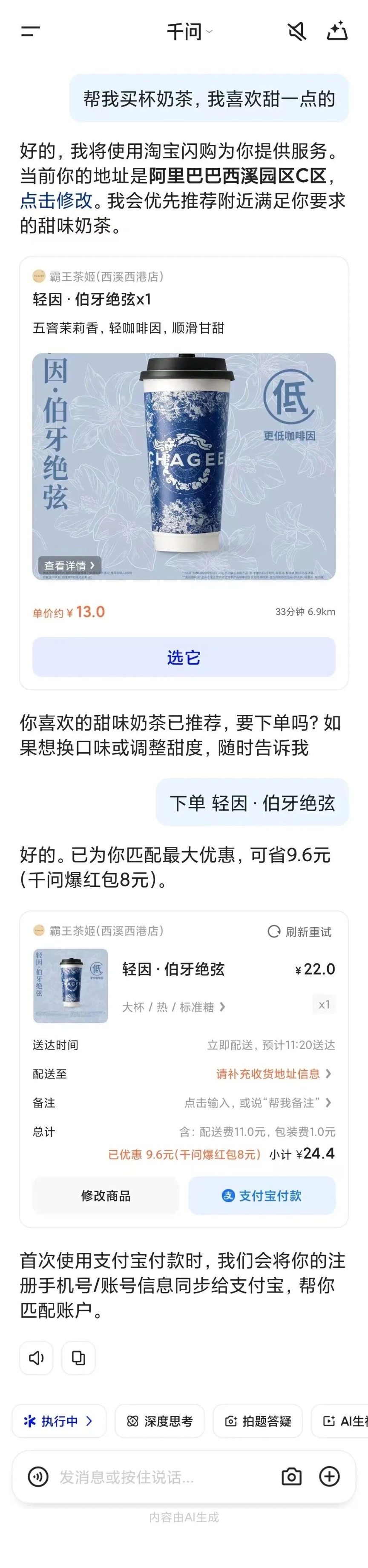Open the 执行中 task chip
Image resolution: width=368 pixels, height=1568 pixels.
click(x=58, y=1421)
